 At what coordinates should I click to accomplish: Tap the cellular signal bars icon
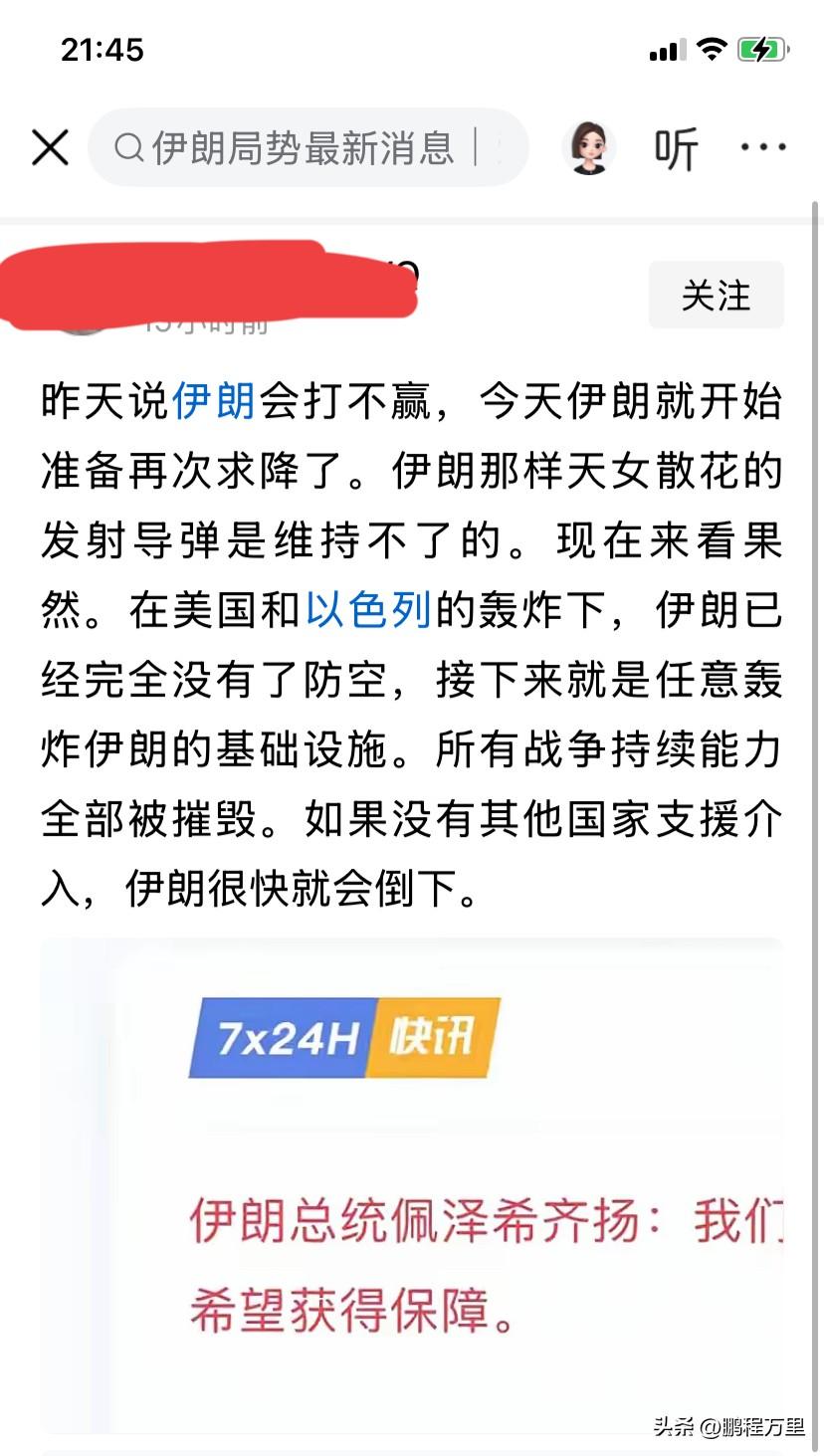[x=668, y=48]
